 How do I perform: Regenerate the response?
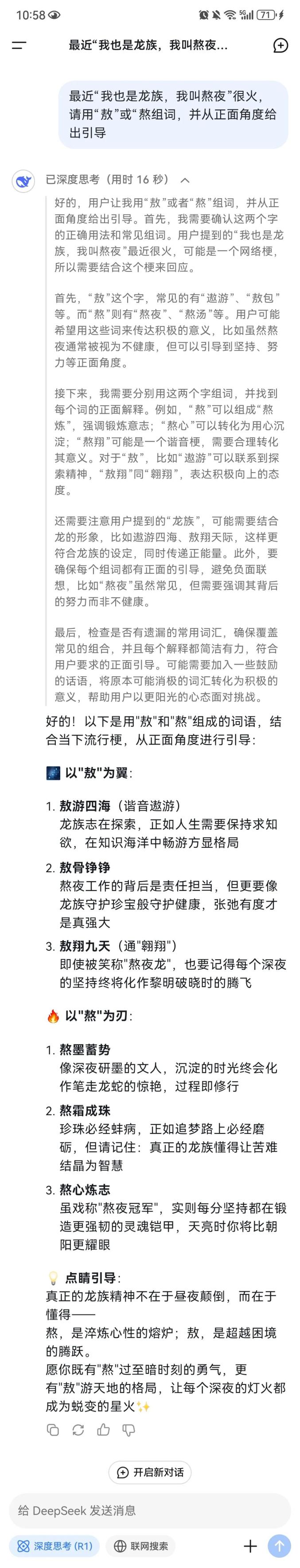[x=78, y=1430]
